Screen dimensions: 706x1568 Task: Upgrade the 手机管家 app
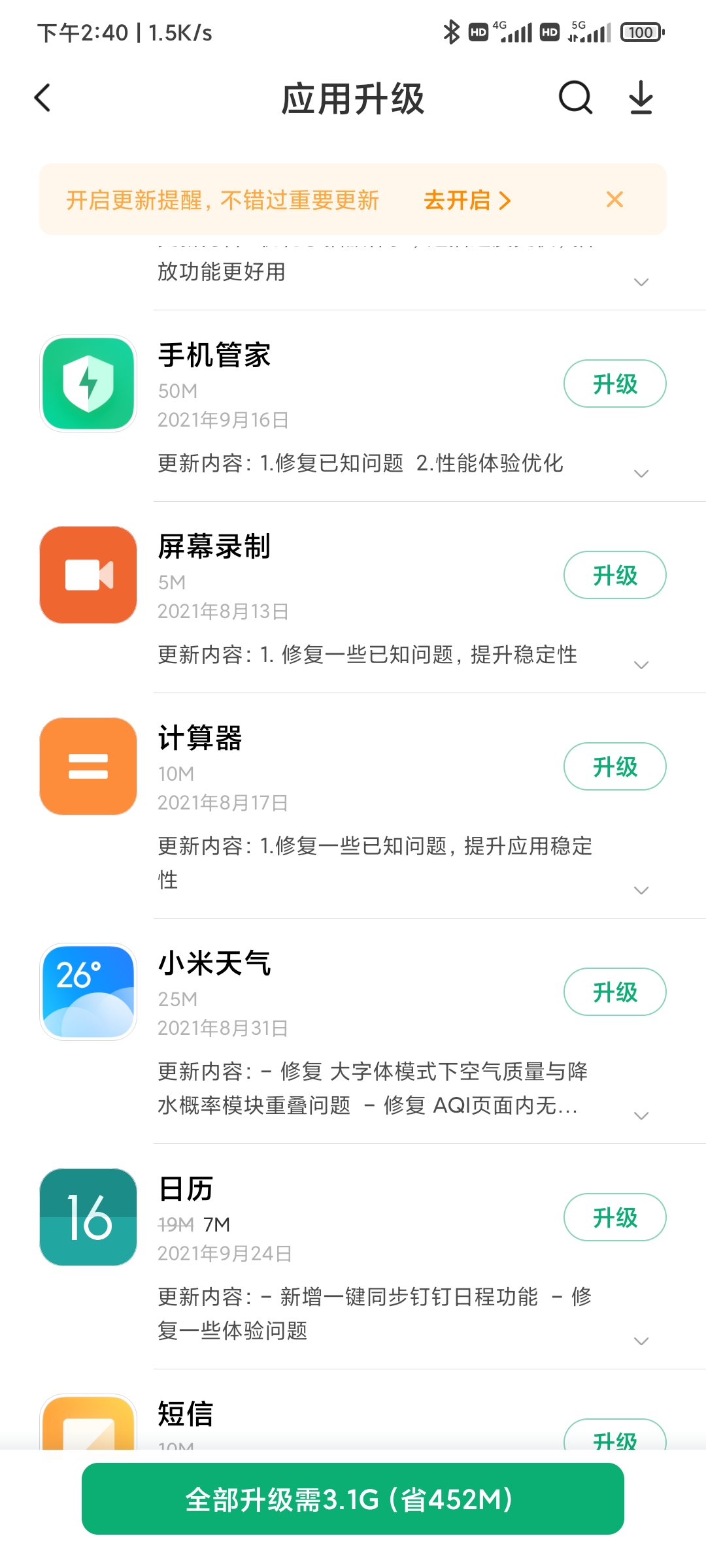(x=614, y=384)
